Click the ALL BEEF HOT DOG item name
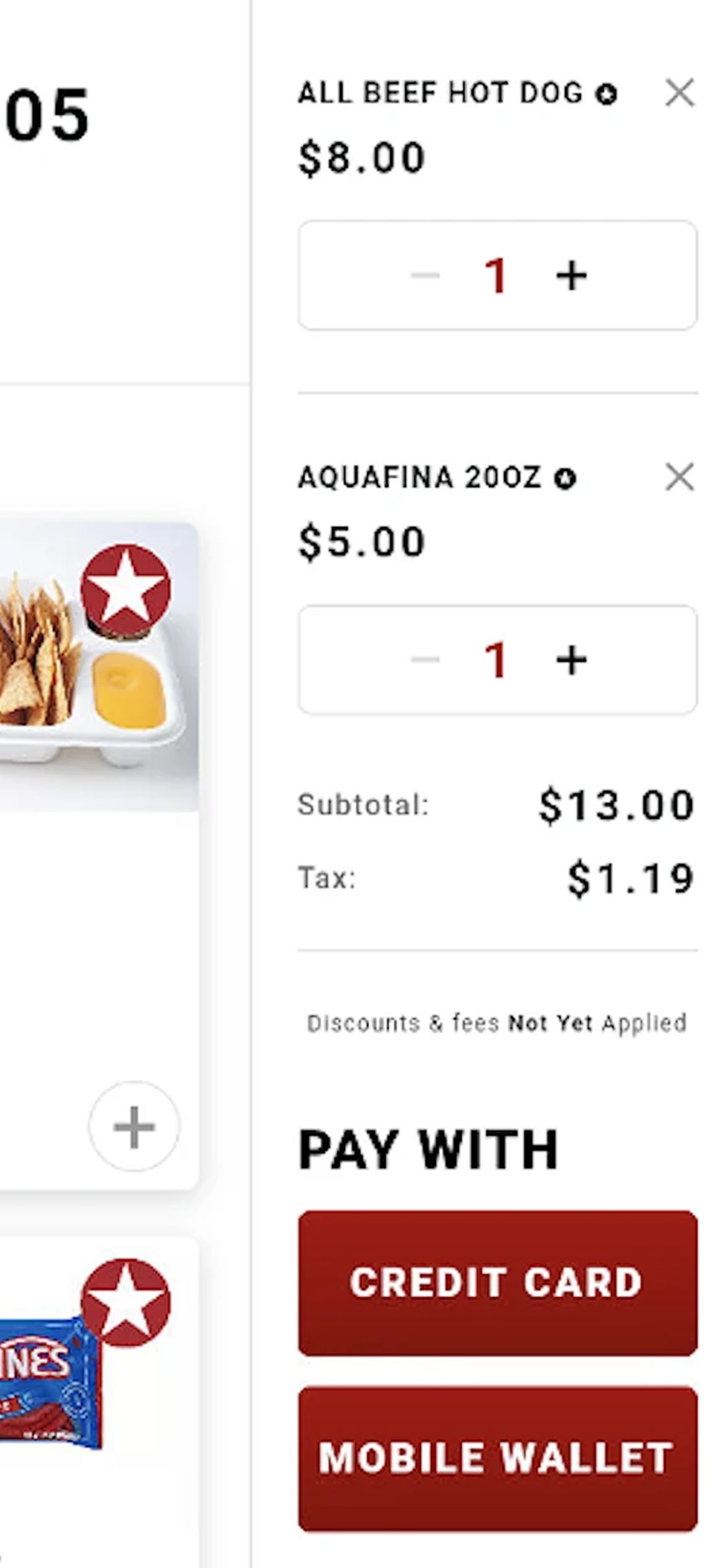The width and height of the screenshot is (725, 1568). (x=440, y=94)
